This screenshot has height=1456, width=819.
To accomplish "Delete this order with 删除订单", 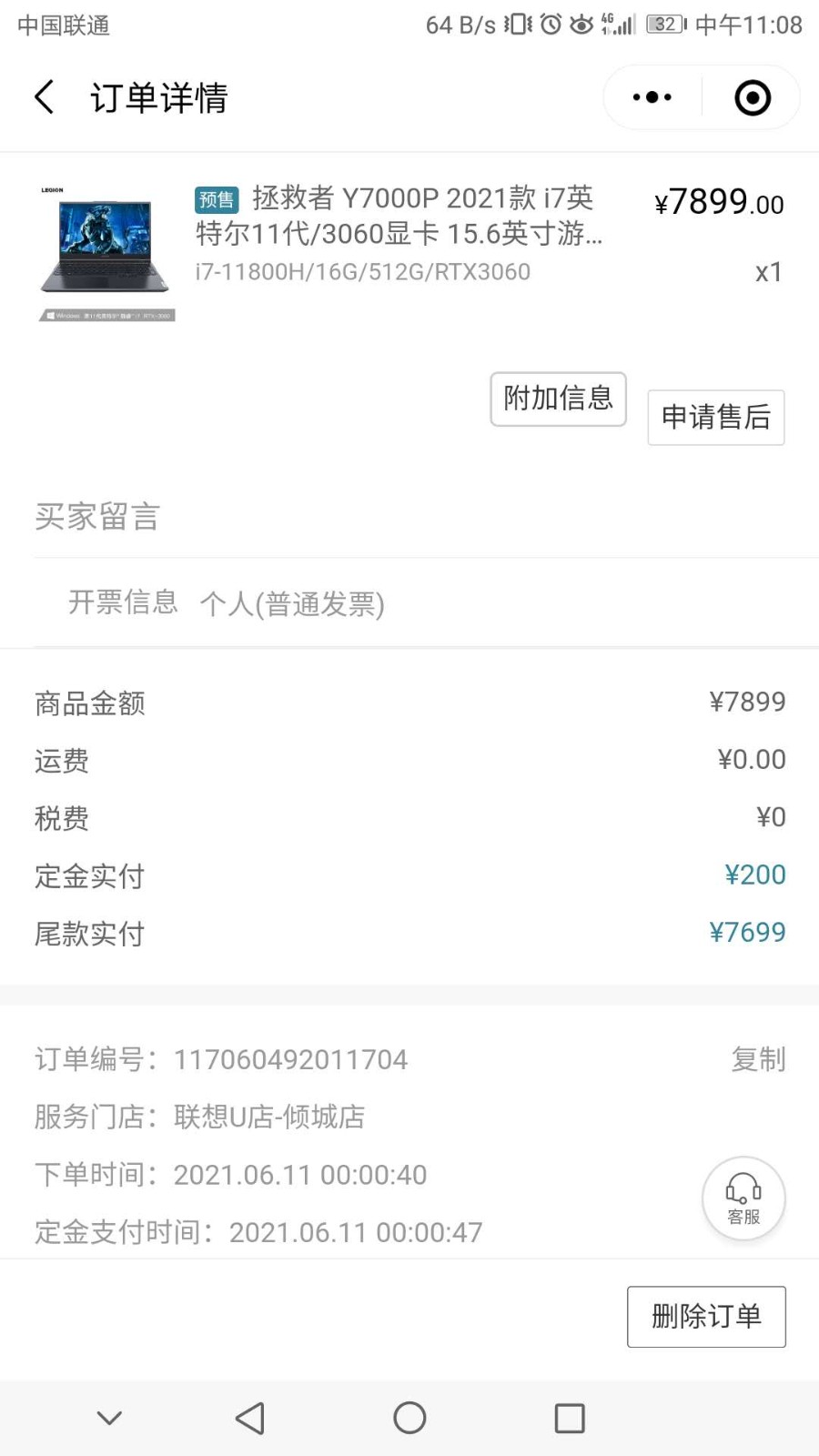I will [706, 1316].
